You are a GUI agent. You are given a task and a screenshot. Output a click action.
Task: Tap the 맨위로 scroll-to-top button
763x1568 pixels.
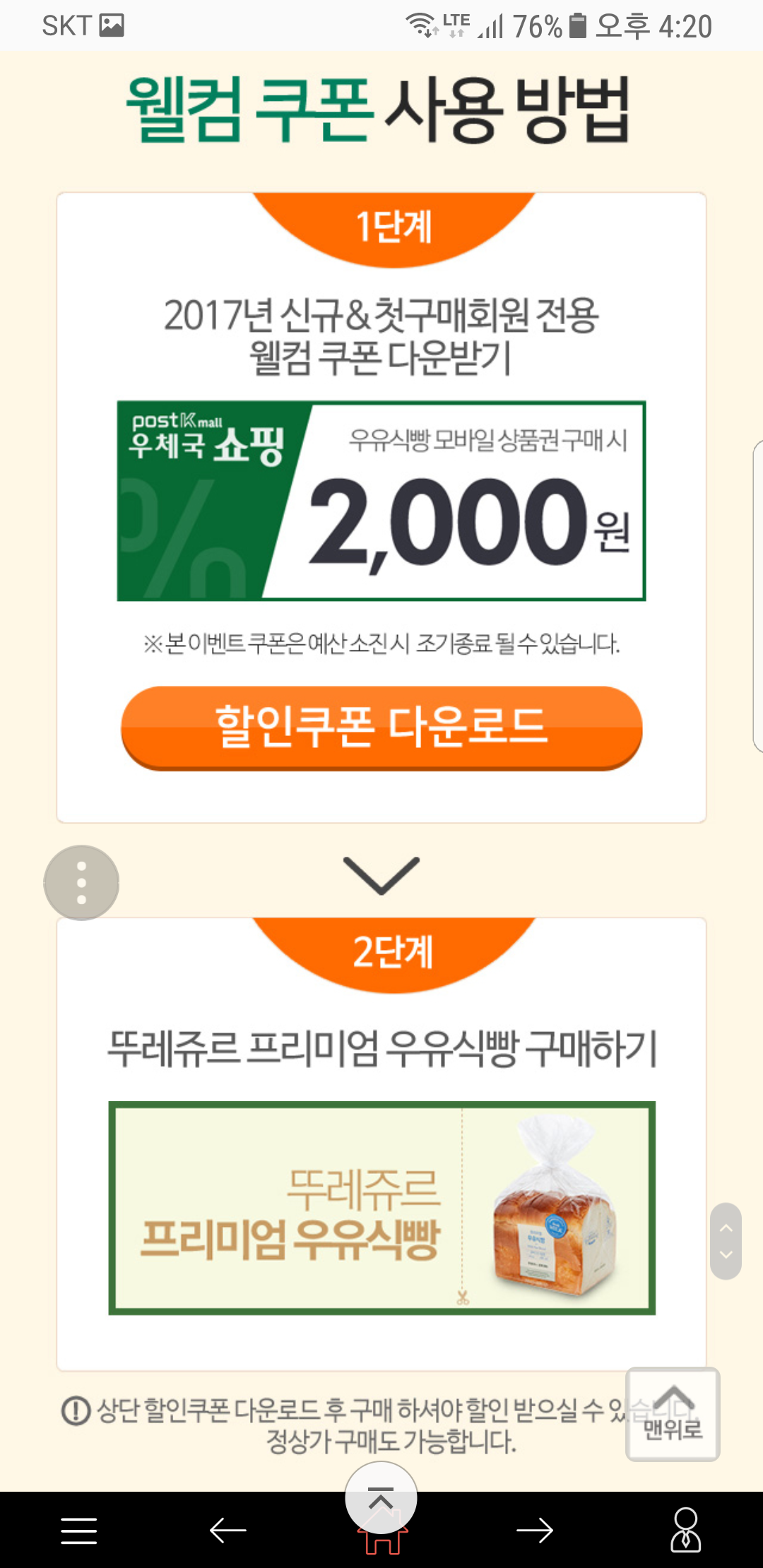673,1414
